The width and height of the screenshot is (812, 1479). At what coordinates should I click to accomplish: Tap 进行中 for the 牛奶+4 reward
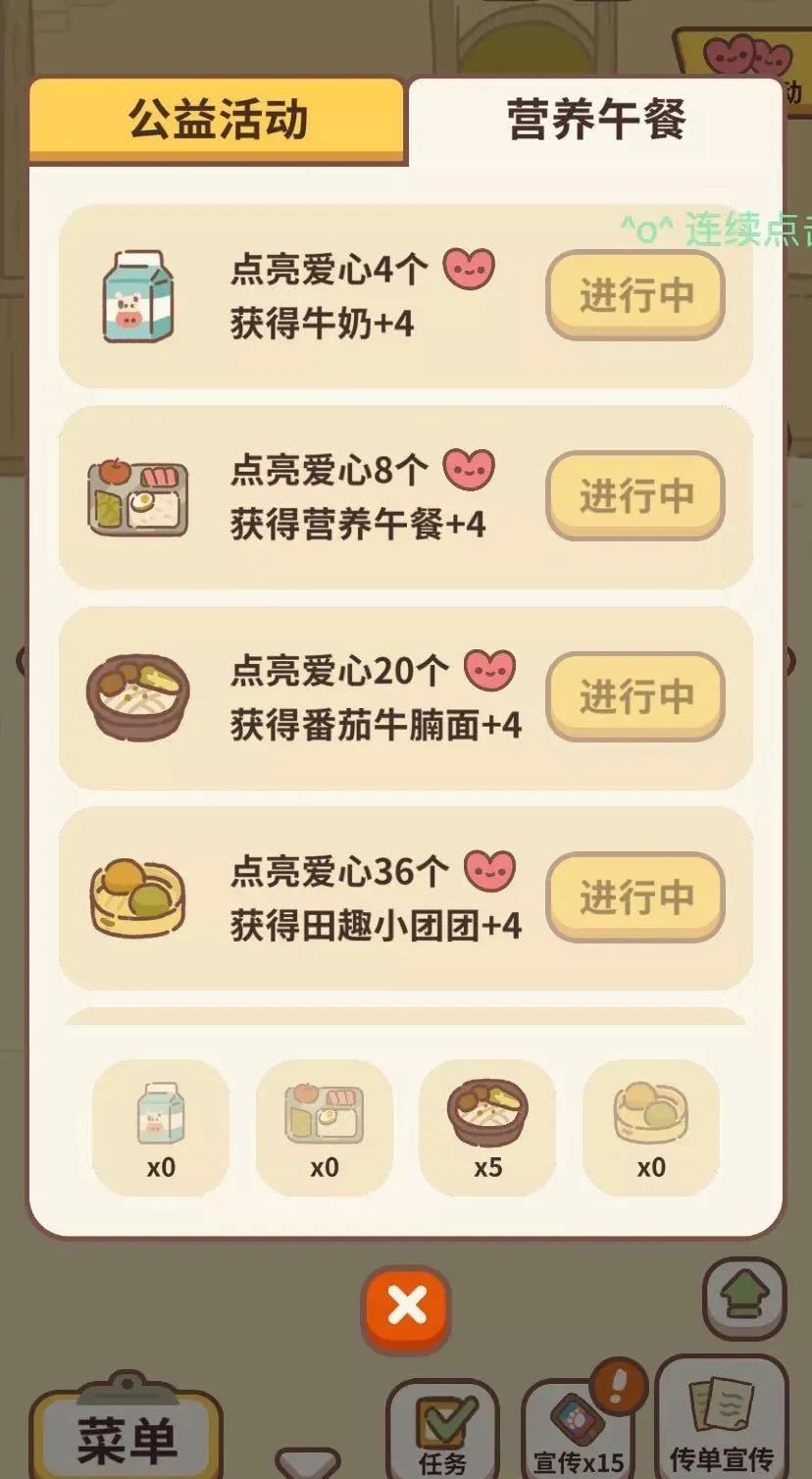tap(635, 295)
